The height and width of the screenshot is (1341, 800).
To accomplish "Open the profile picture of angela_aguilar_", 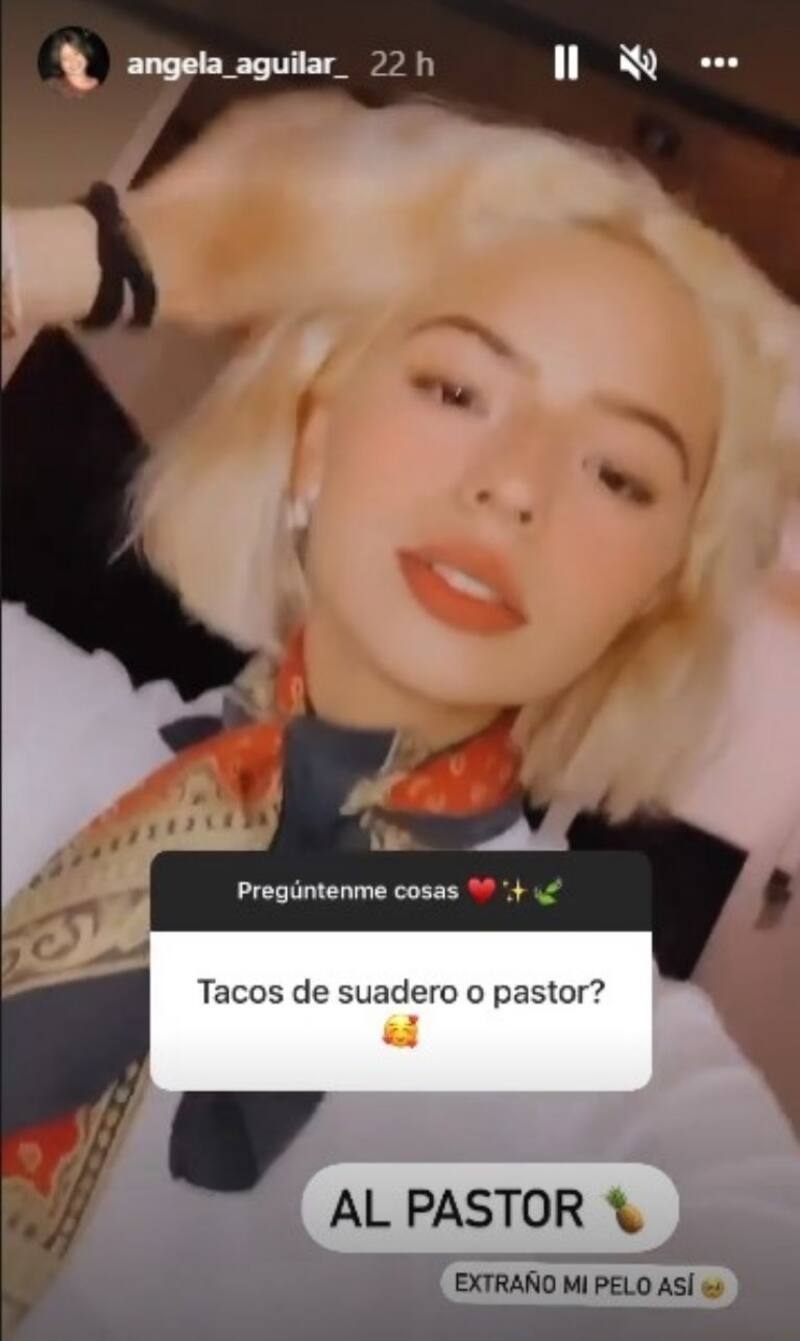I will click(x=73, y=62).
